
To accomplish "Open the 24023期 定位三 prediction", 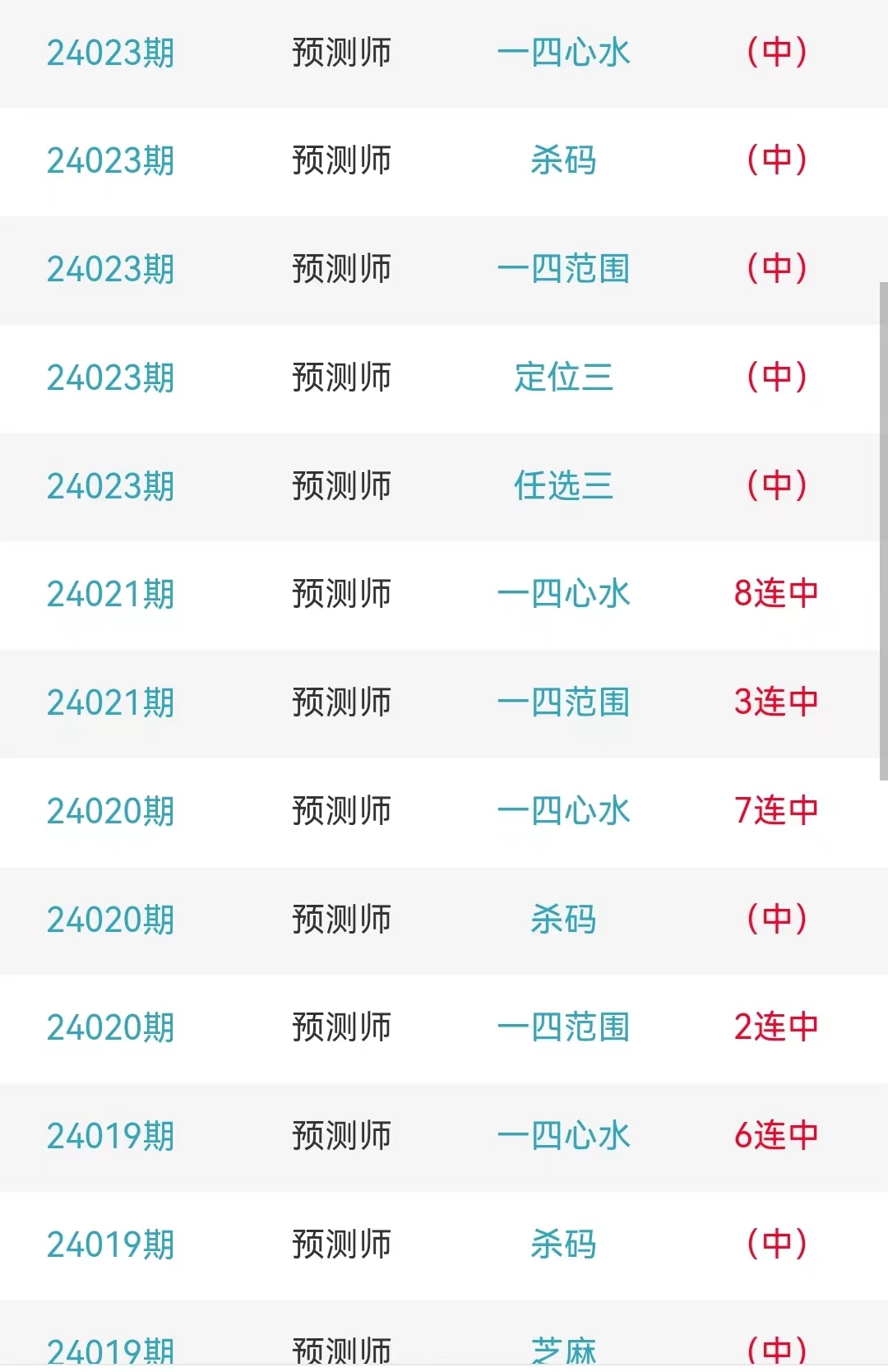I will pos(563,378).
